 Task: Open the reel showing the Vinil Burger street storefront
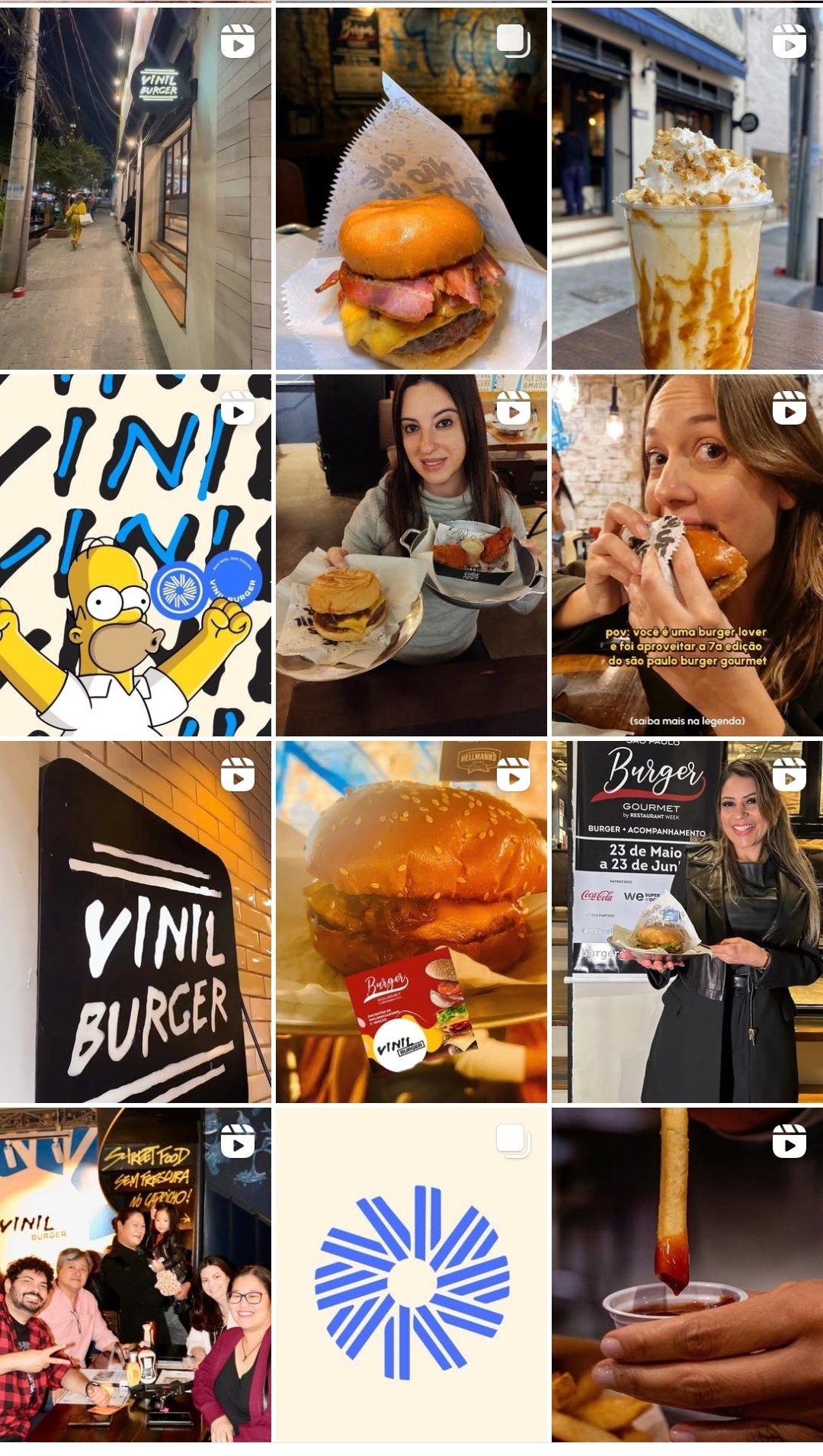(x=135, y=188)
